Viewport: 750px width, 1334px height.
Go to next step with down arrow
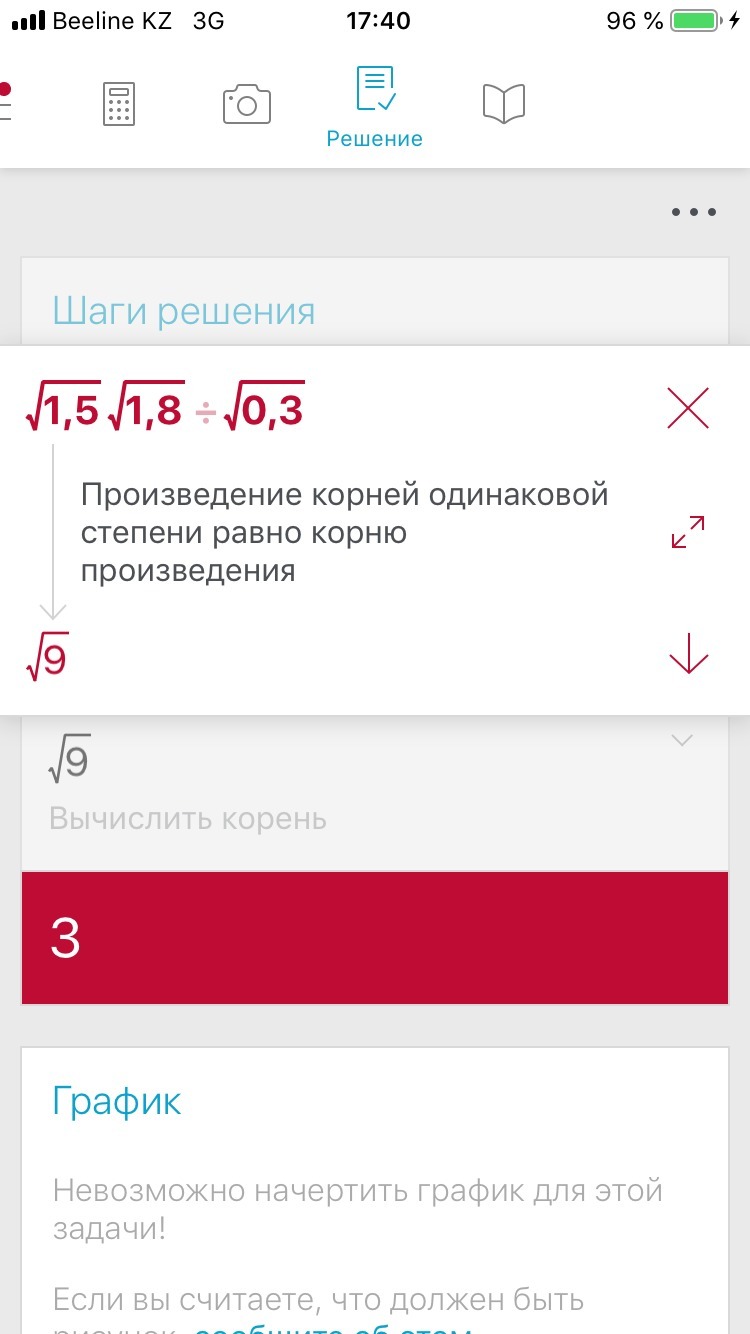(688, 656)
